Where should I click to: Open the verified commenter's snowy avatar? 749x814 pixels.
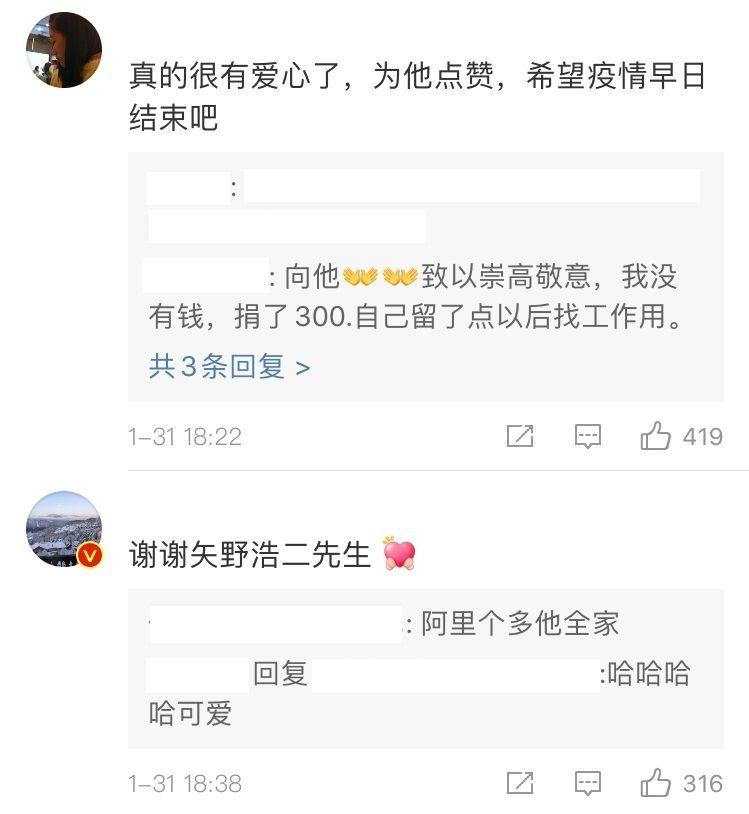pos(64,529)
